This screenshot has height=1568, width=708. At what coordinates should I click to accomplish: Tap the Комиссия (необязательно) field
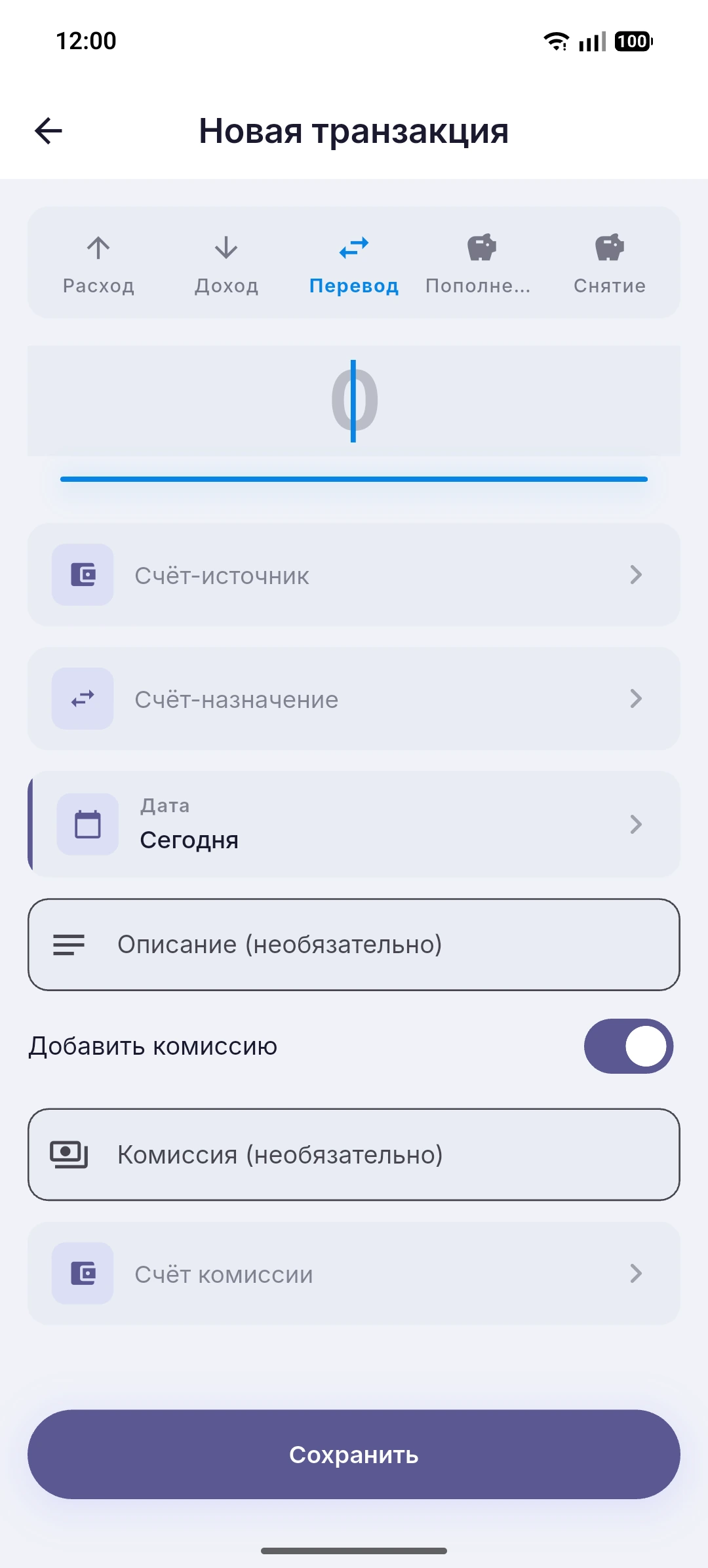click(354, 1154)
